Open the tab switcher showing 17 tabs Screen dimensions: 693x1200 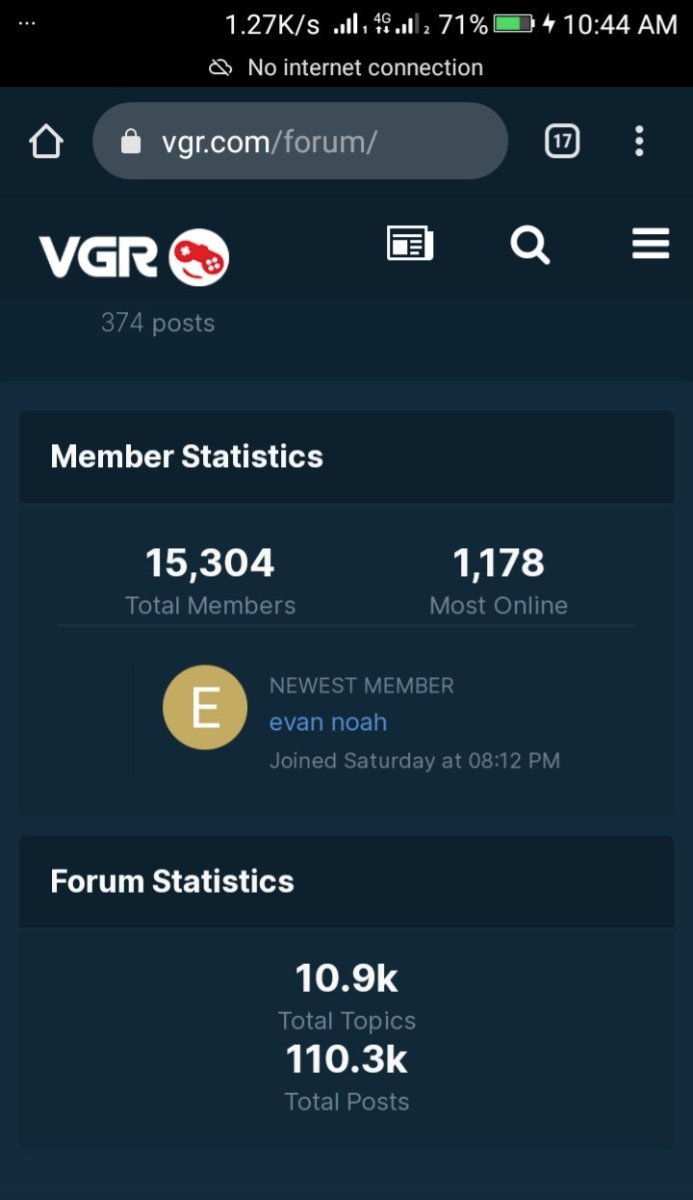(x=562, y=142)
